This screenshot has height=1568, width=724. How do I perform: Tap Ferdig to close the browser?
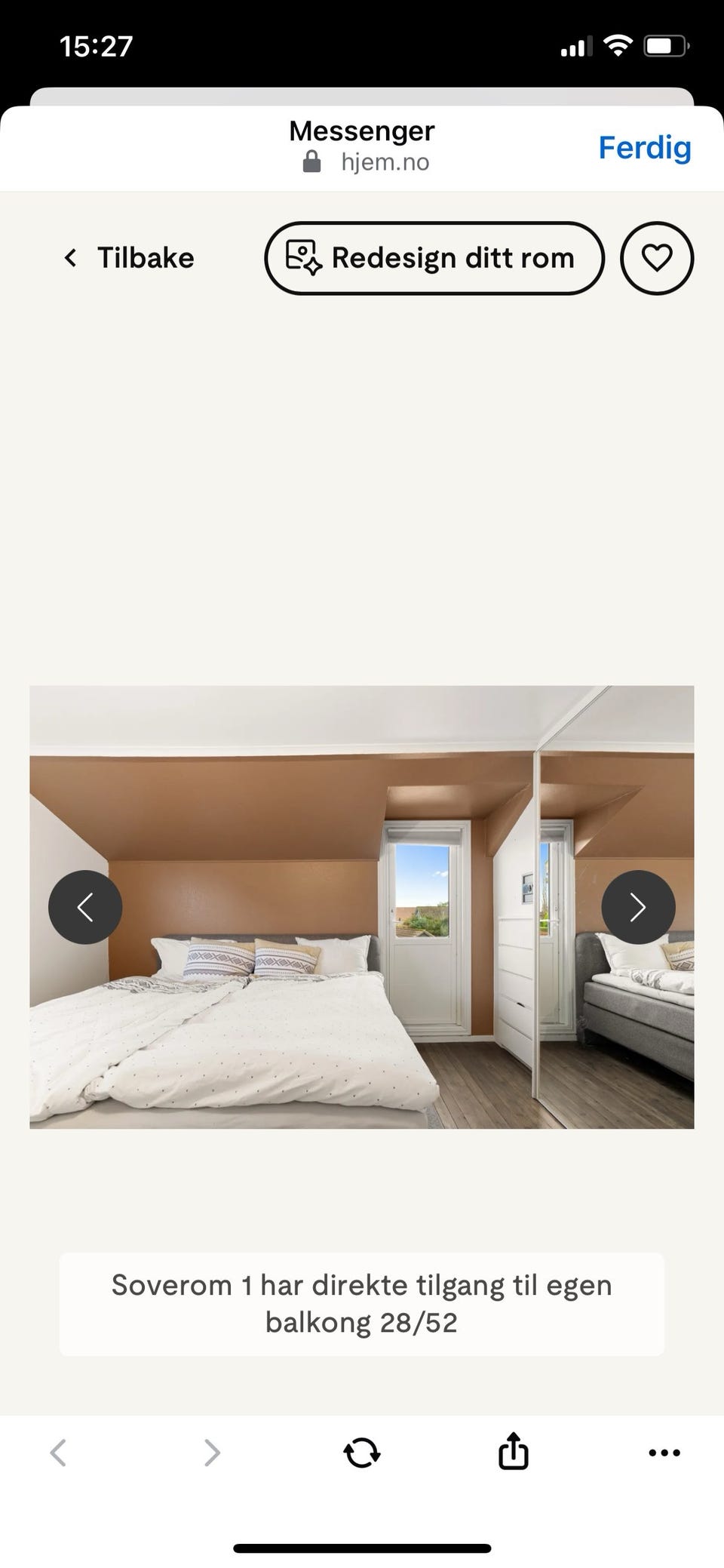point(644,148)
